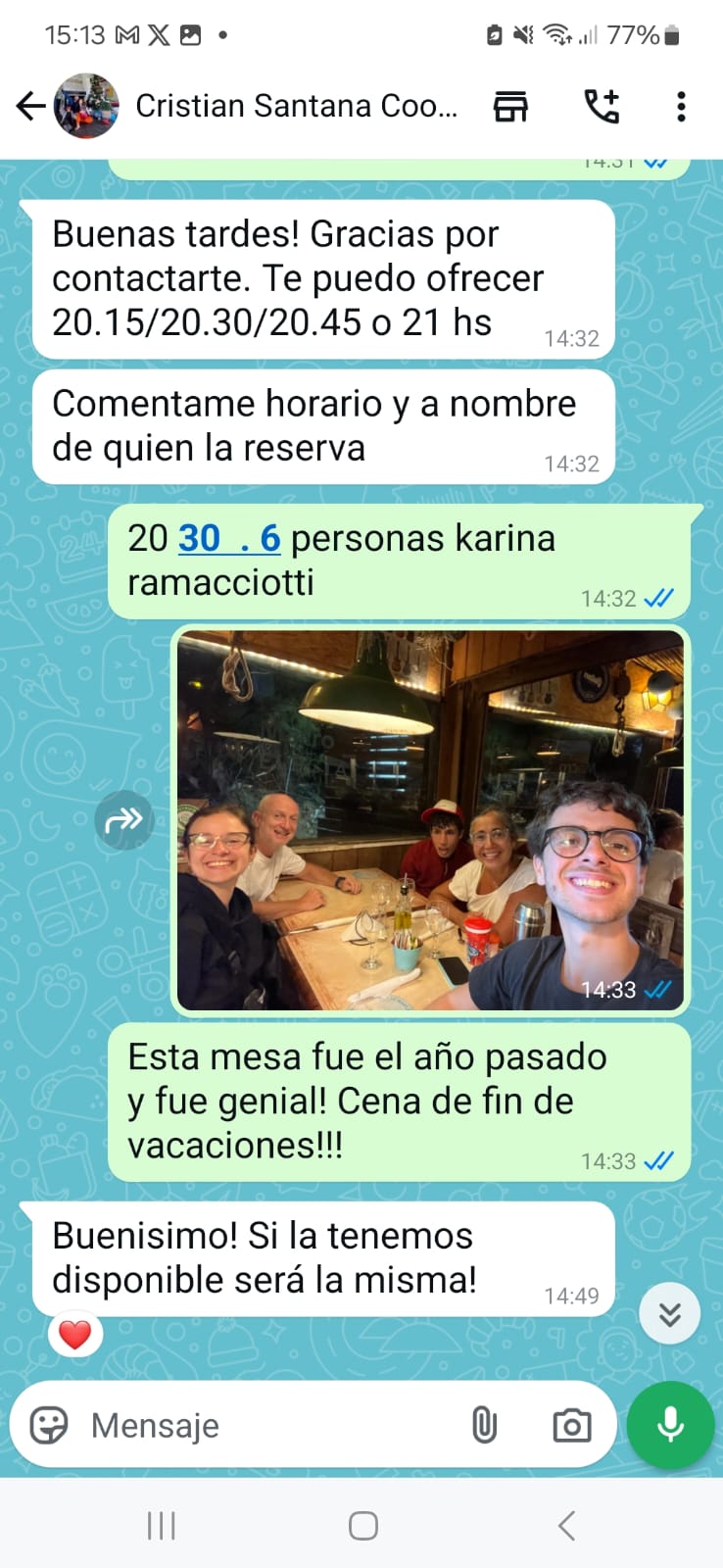The height and width of the screenshot is (1568, 723).
Task: Open the restaurant table photo sent at 14:33
Action: pos(431,819)
